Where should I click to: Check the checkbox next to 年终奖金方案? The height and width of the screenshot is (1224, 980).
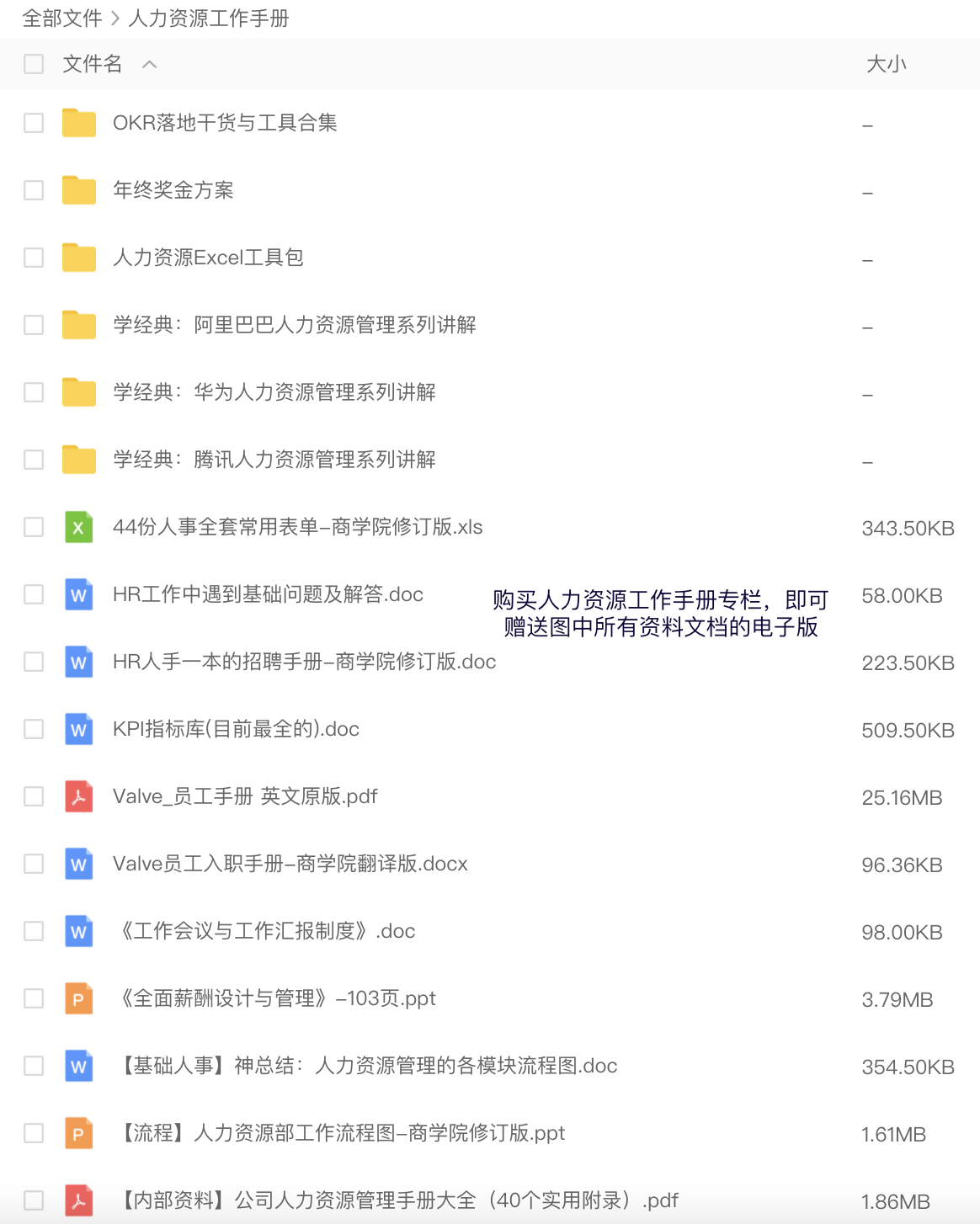tap(34, 190)
